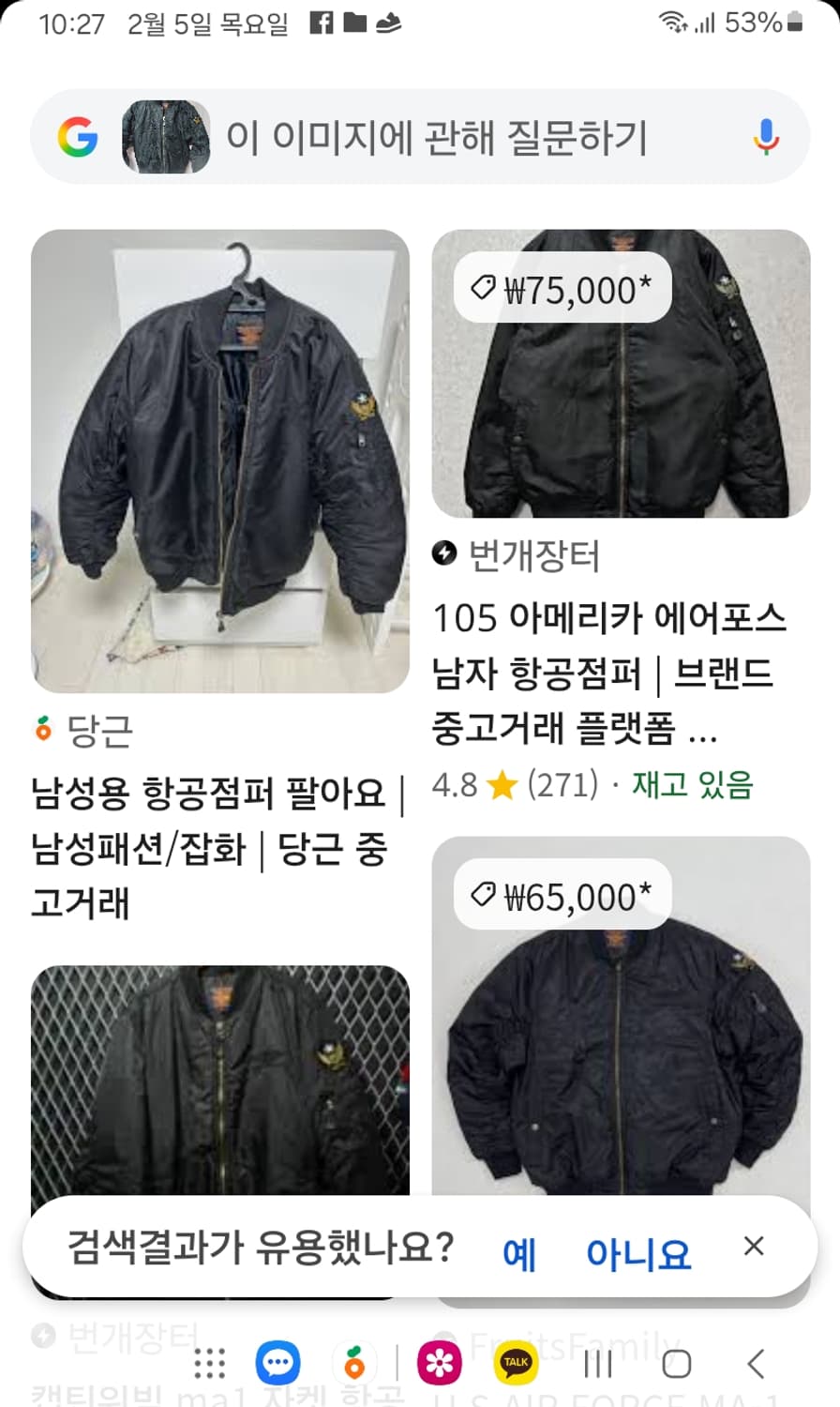Tap the price tag icon on ₩75,000 label
The width and height of the screenshot is (840, 1407).
pyautogui.click(x=482, y=289)
